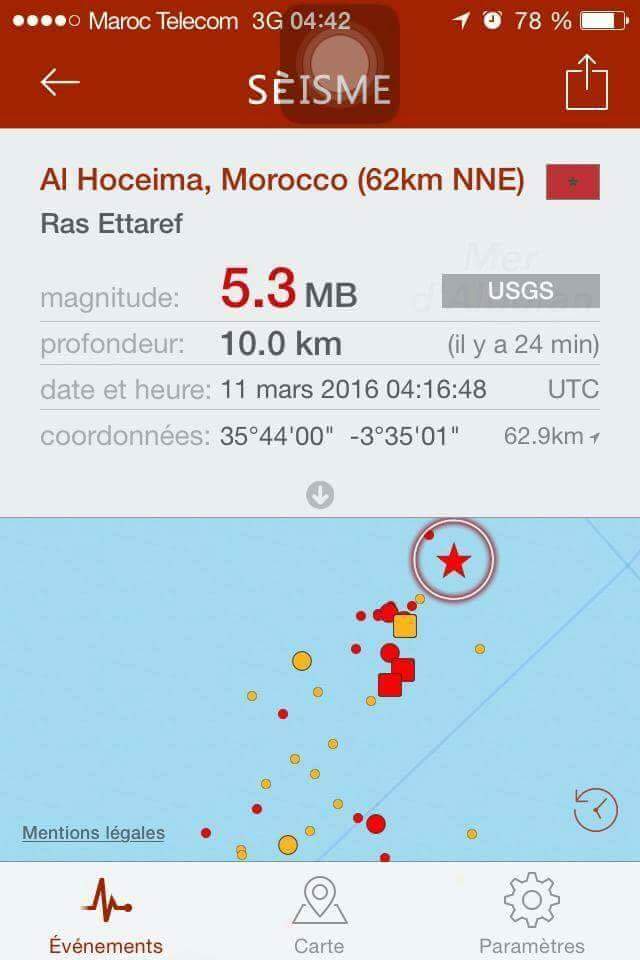Tap the orange square map marker
Viewport: 640px width, 960px height.
404,626
